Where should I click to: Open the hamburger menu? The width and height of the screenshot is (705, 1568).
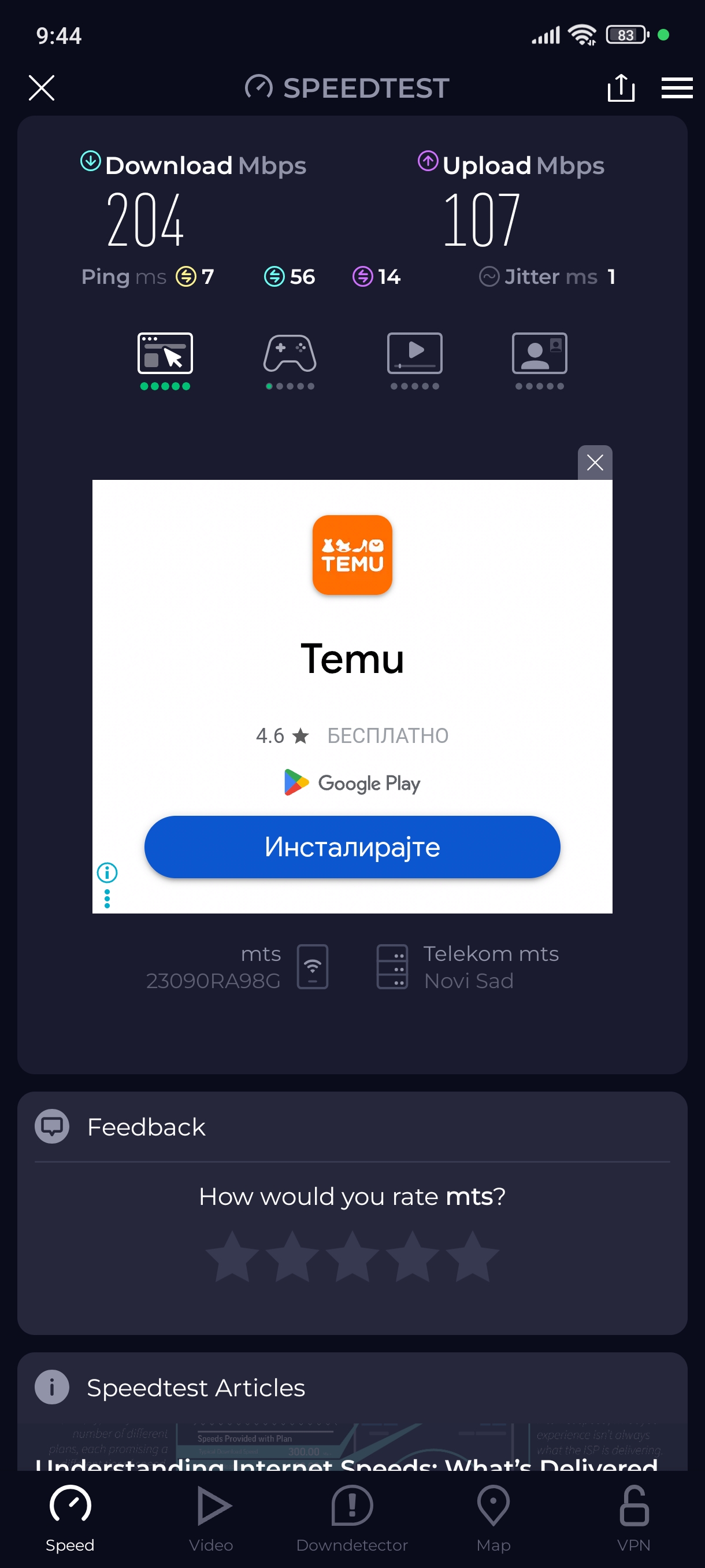click(677, 88)
